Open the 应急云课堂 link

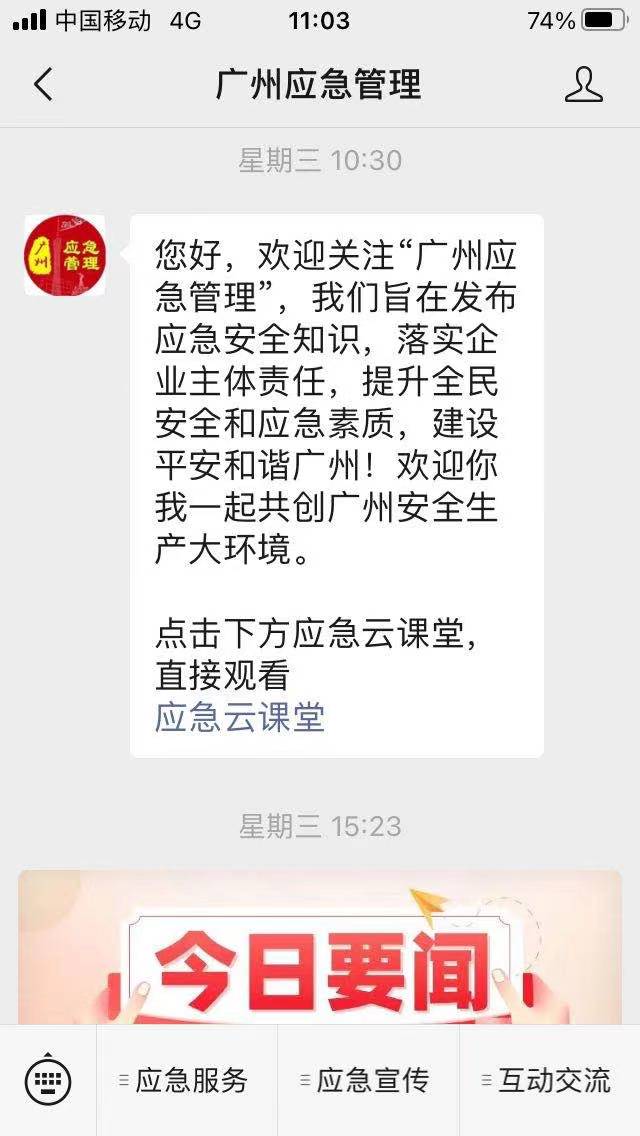[x=240, y=717]
